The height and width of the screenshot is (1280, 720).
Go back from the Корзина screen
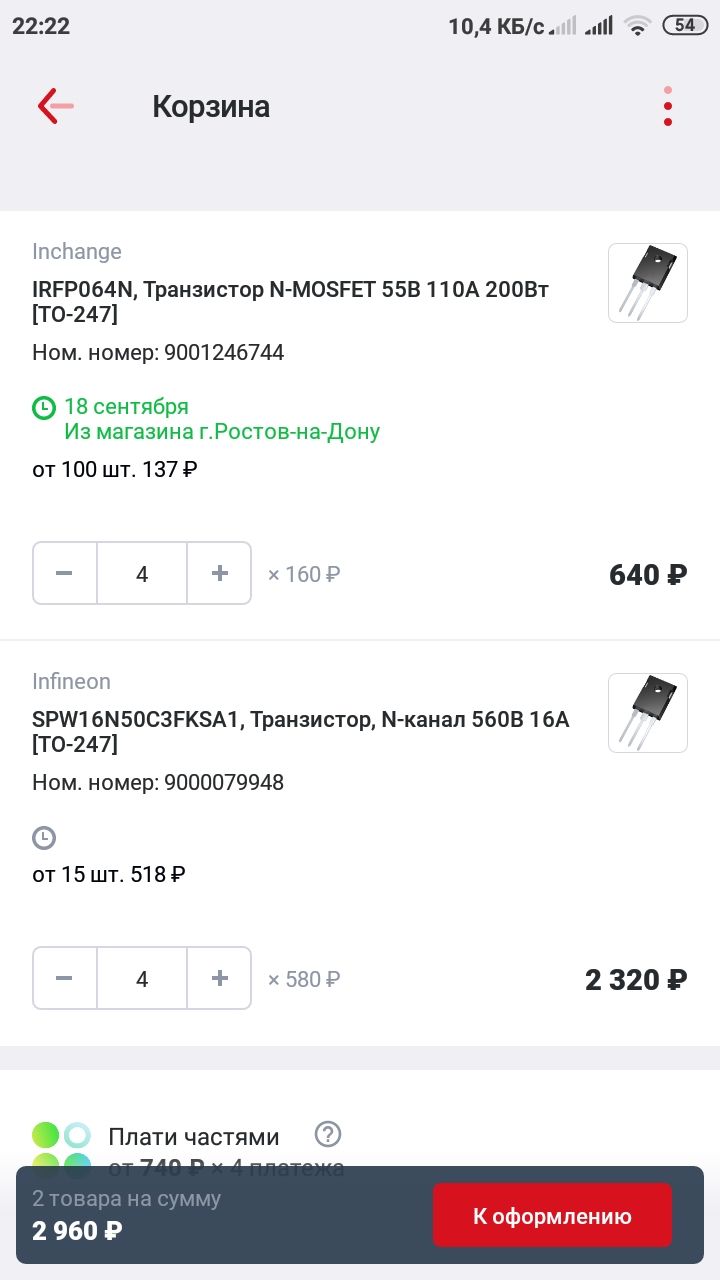pyautogui.click(x=55, y=106)
